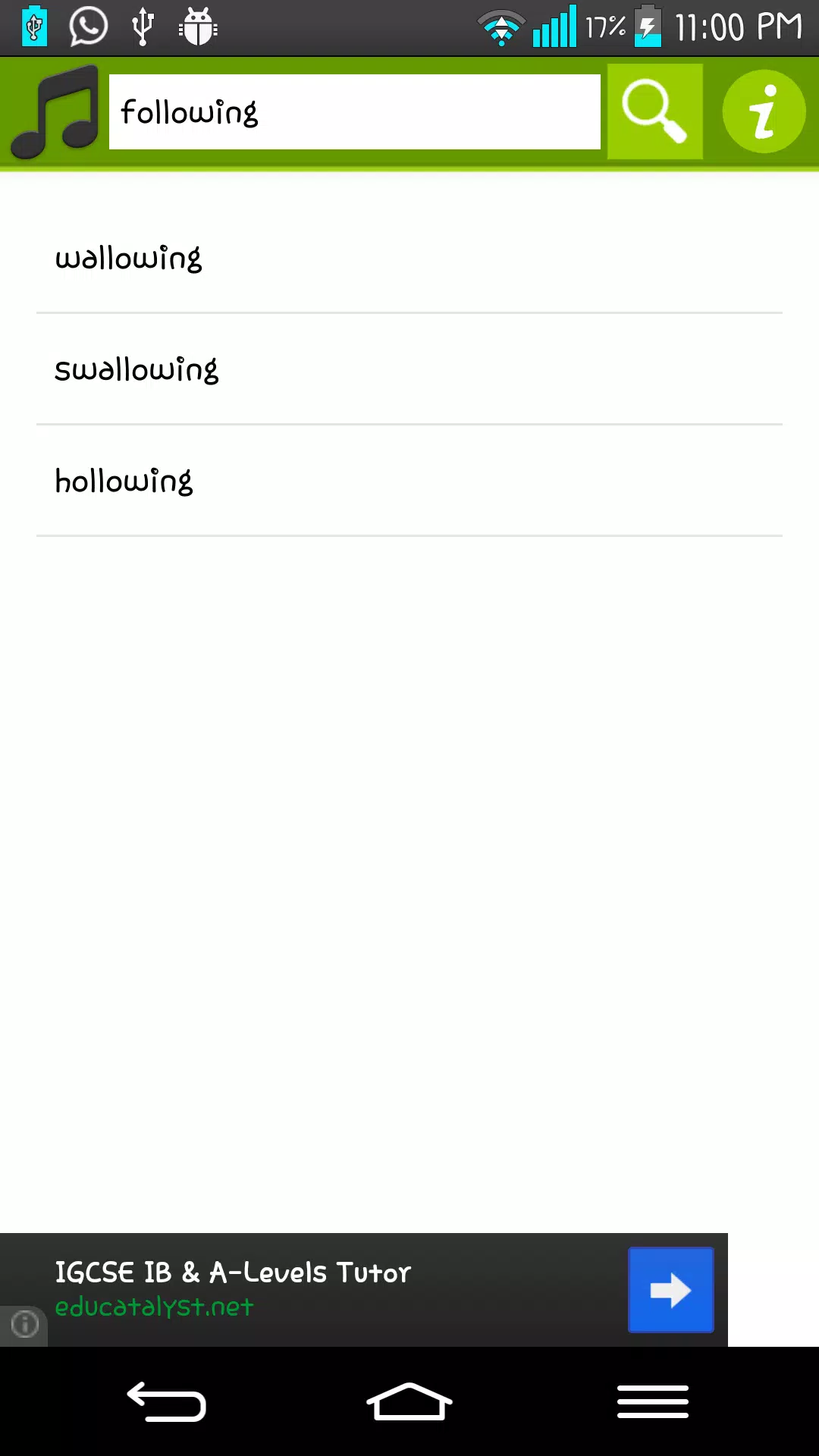
Task: Open the ad info icon
Action: click(x=24, y=1325)
